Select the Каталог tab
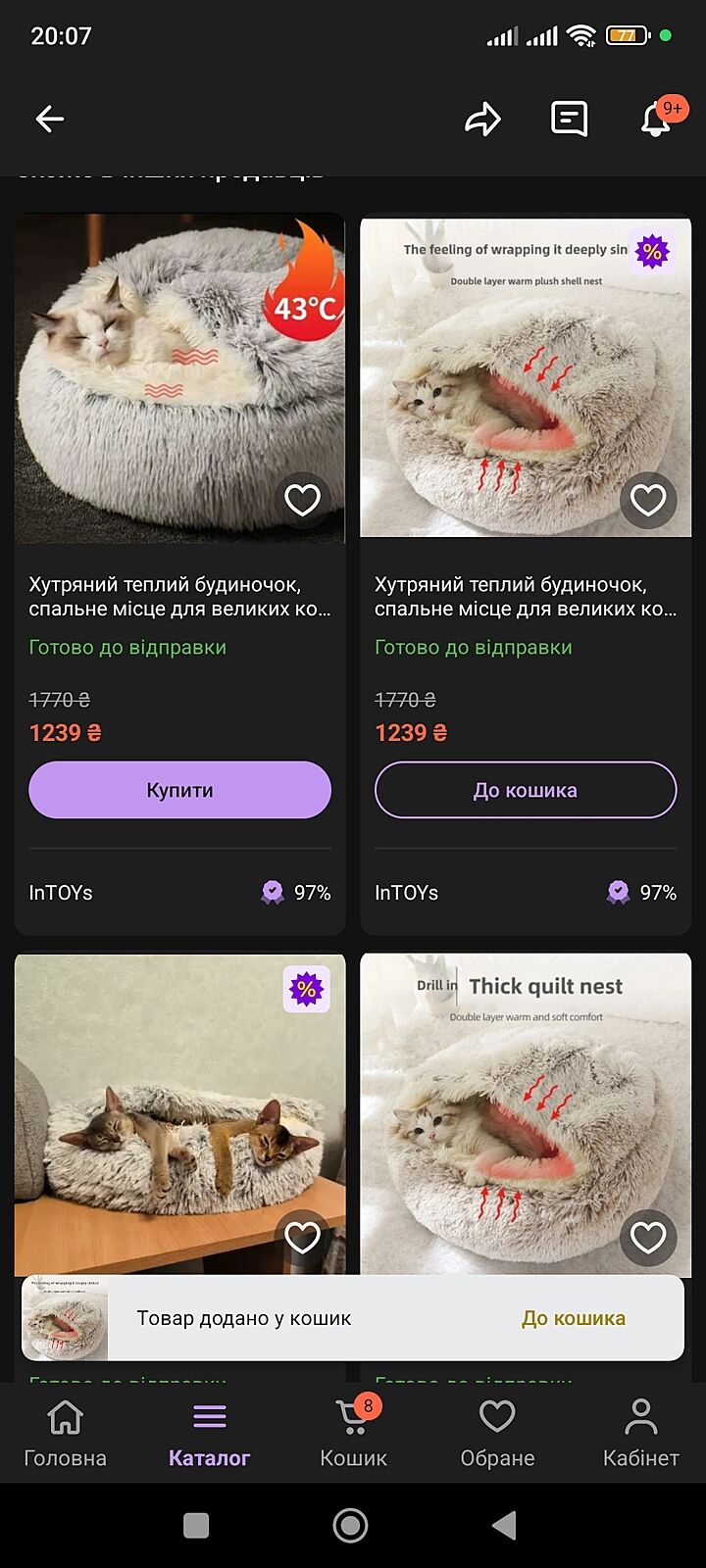The width and height of the screenshot is (706, 1568). pos(209,1434)
